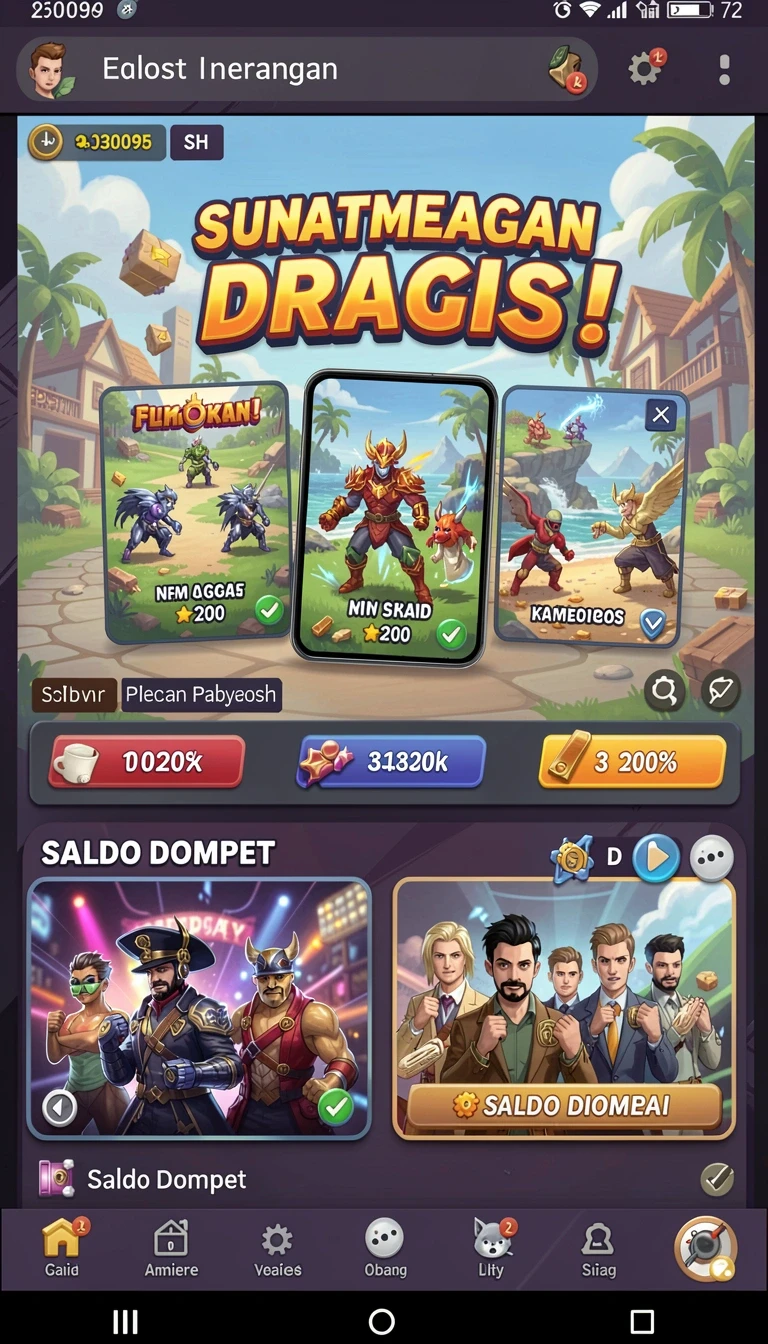Tap the Saldo Diompai button on the card
This screenshot has width=768, height=1344.
pyautogui.click(x=564, y=1106)
